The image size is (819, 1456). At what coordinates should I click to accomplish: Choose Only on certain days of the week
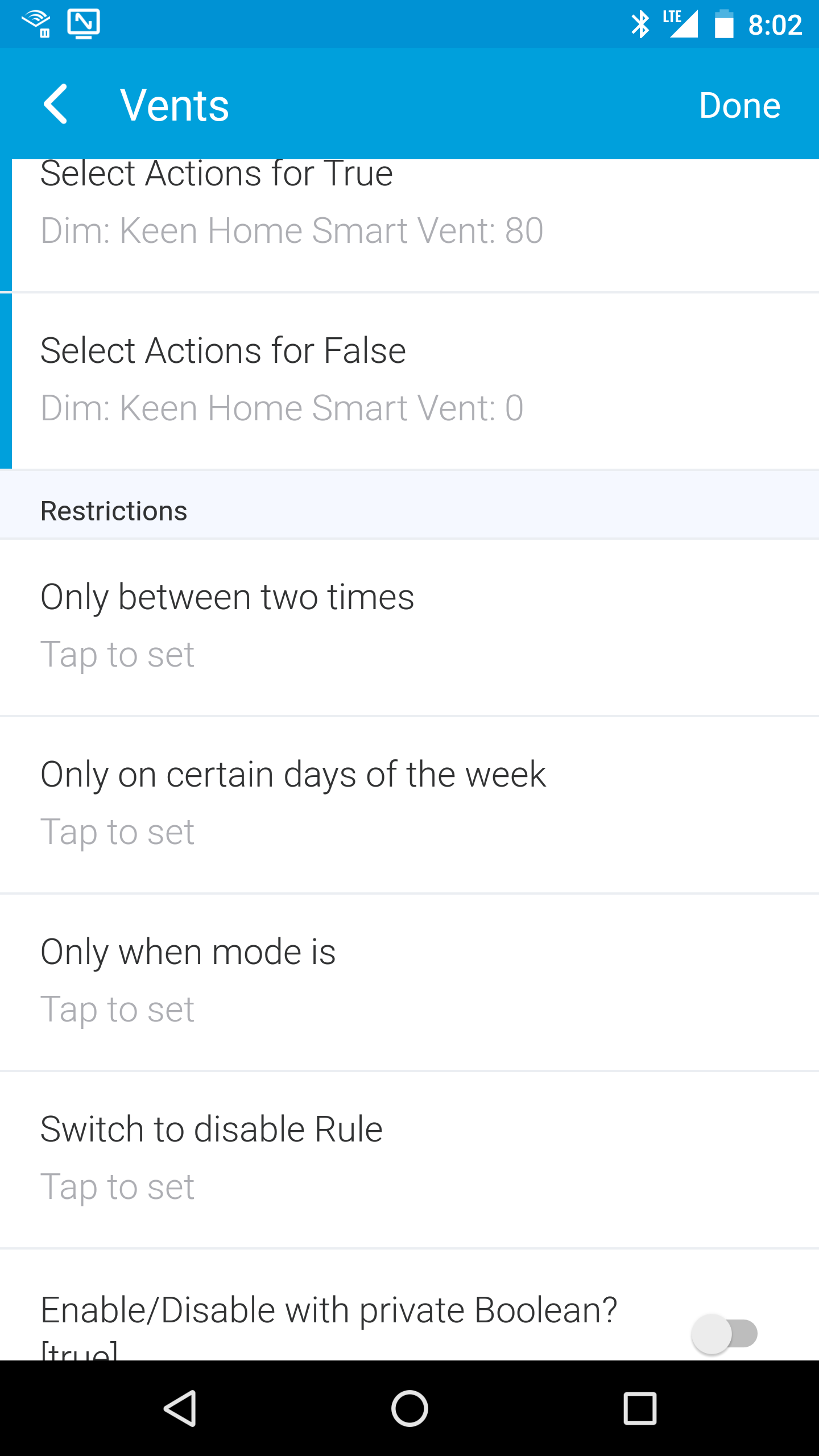(409, 805)
